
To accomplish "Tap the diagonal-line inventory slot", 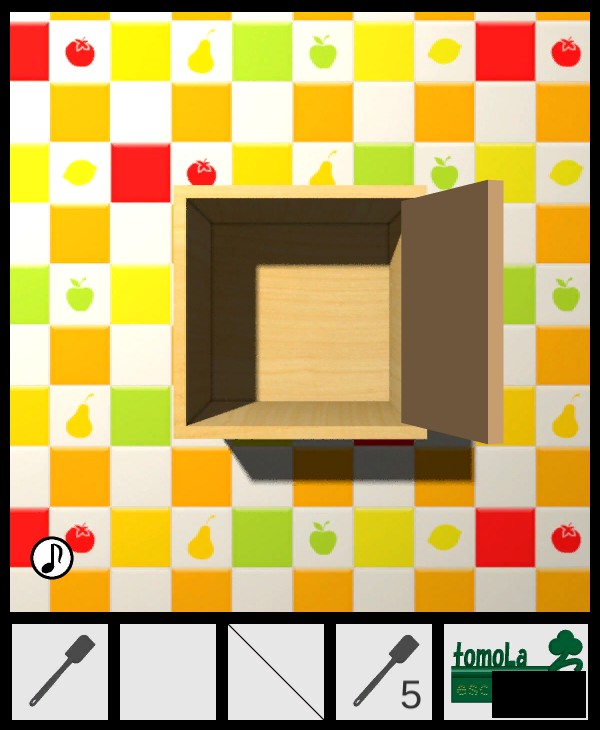I will tap(276, 671).
